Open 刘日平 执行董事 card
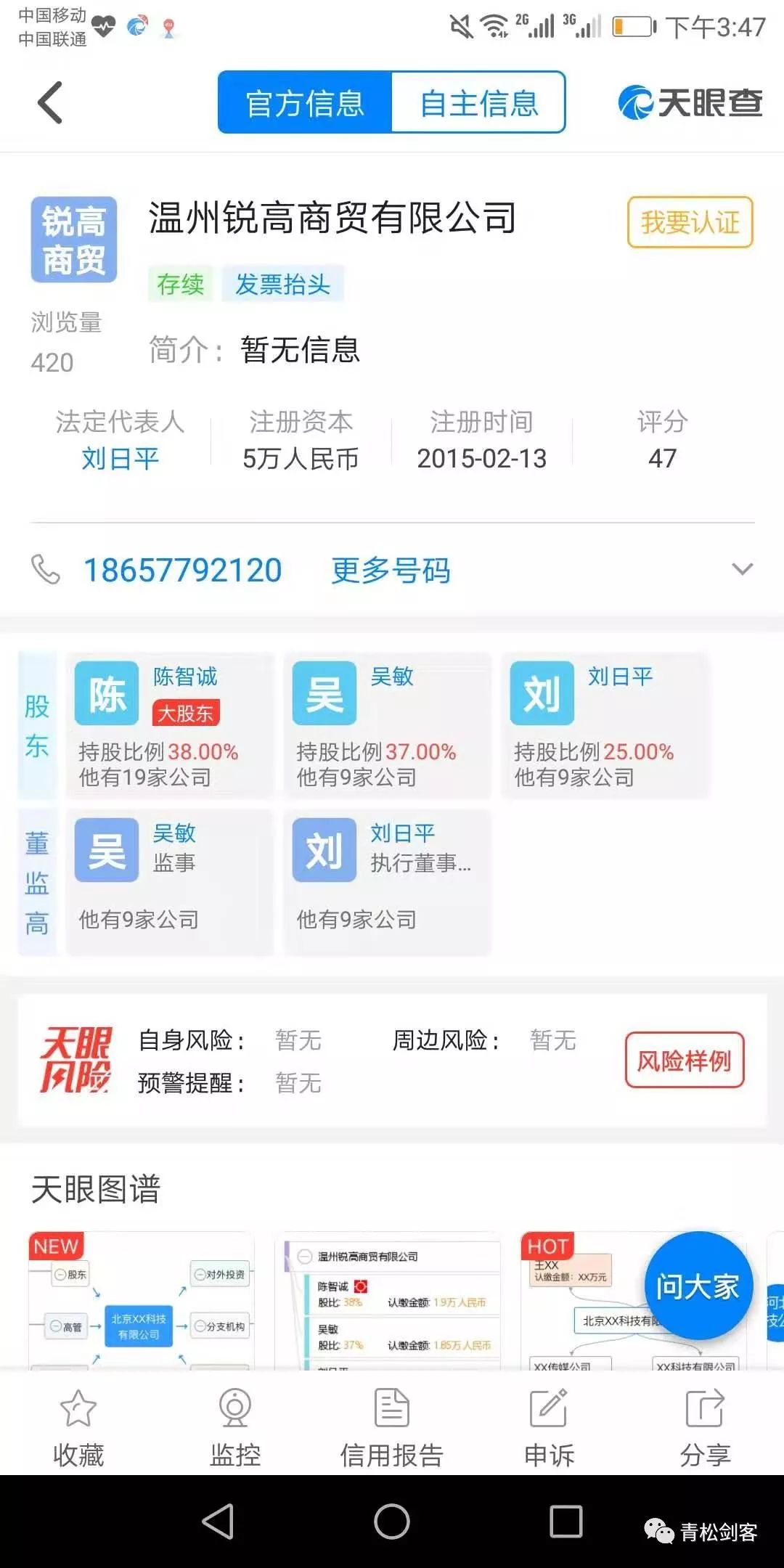The width and height of the screenshot is (784, 1568). [x=388, y=882]
